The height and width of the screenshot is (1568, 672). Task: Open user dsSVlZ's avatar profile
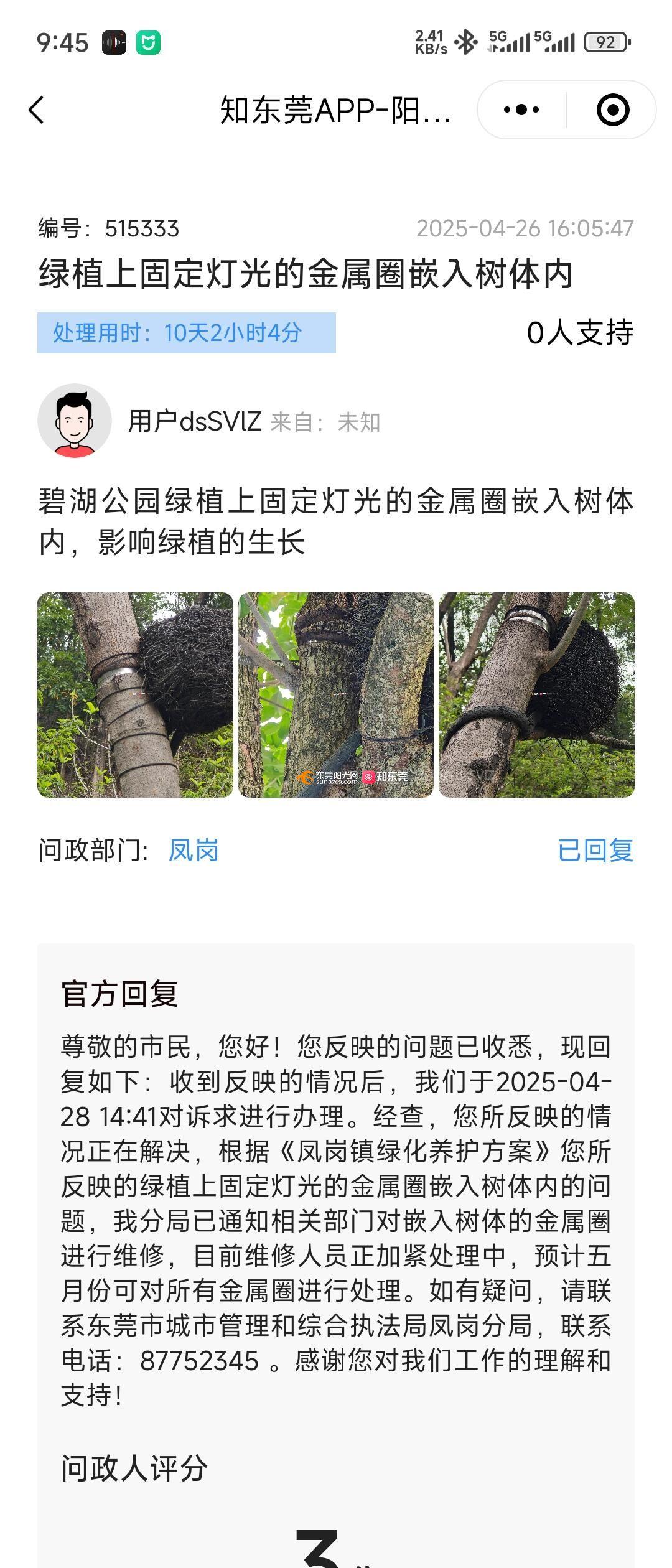coord(75,421)
